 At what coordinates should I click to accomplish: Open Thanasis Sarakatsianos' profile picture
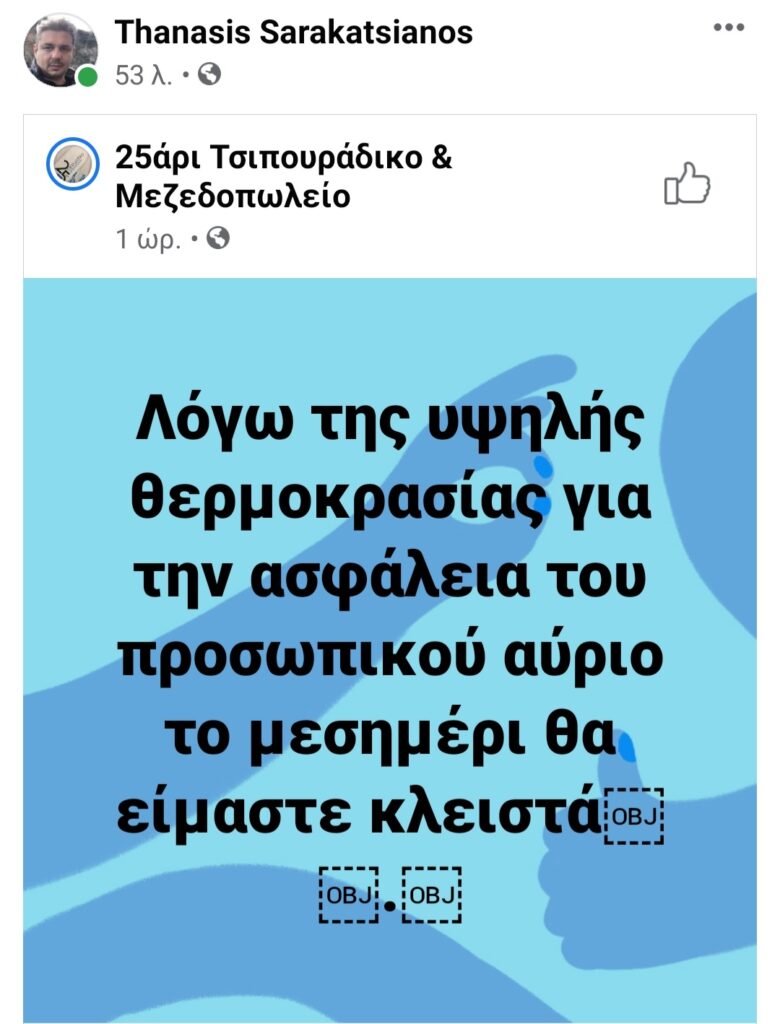pos(61,50)
